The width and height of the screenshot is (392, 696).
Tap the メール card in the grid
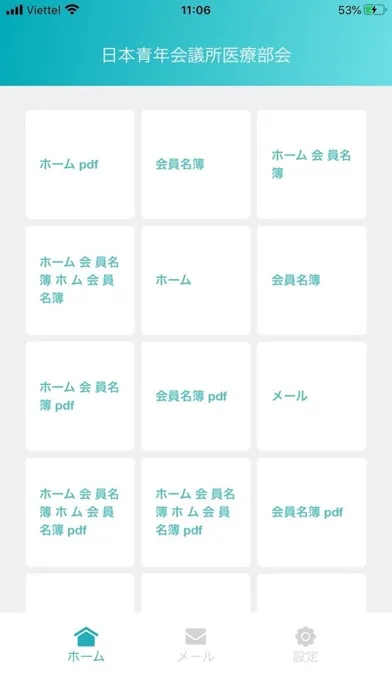[312, 396]
